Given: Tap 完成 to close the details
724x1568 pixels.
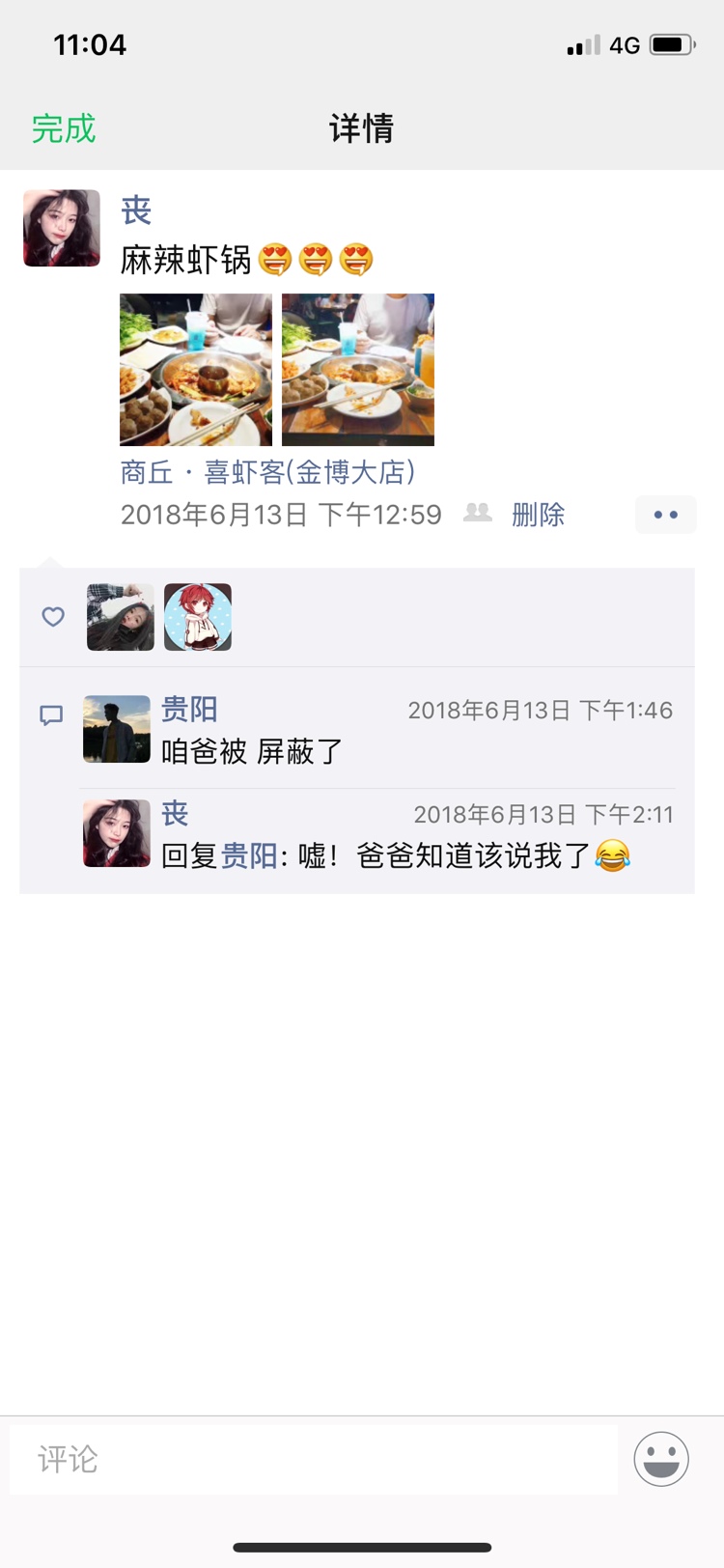Looking at the screenshot, I should 64,128.
